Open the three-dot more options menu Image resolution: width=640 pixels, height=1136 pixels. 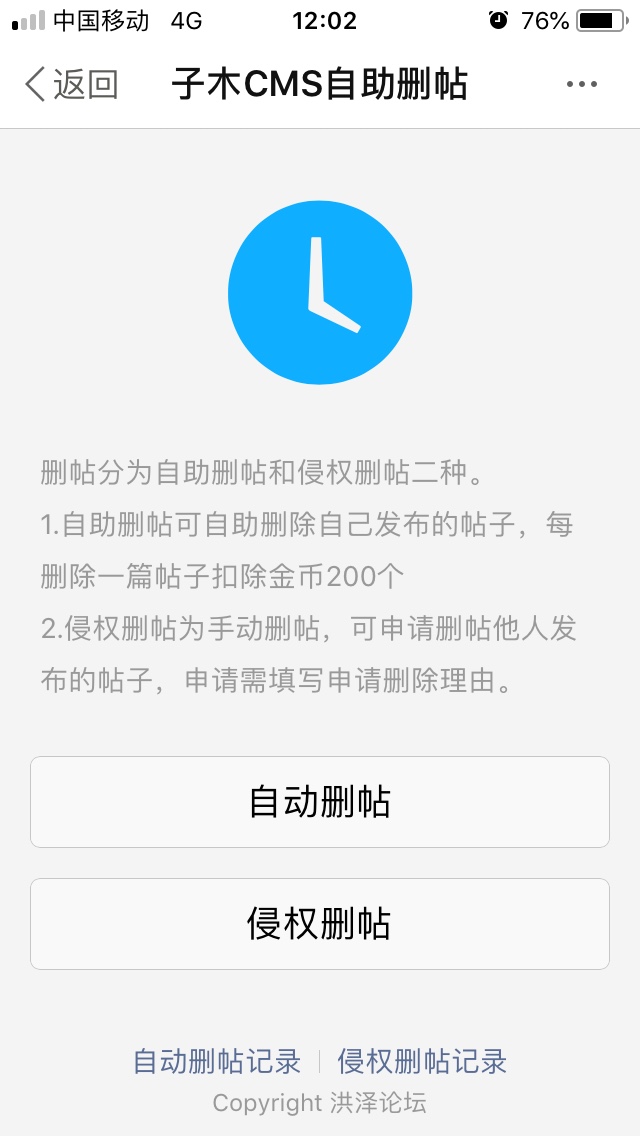point(582,85)
